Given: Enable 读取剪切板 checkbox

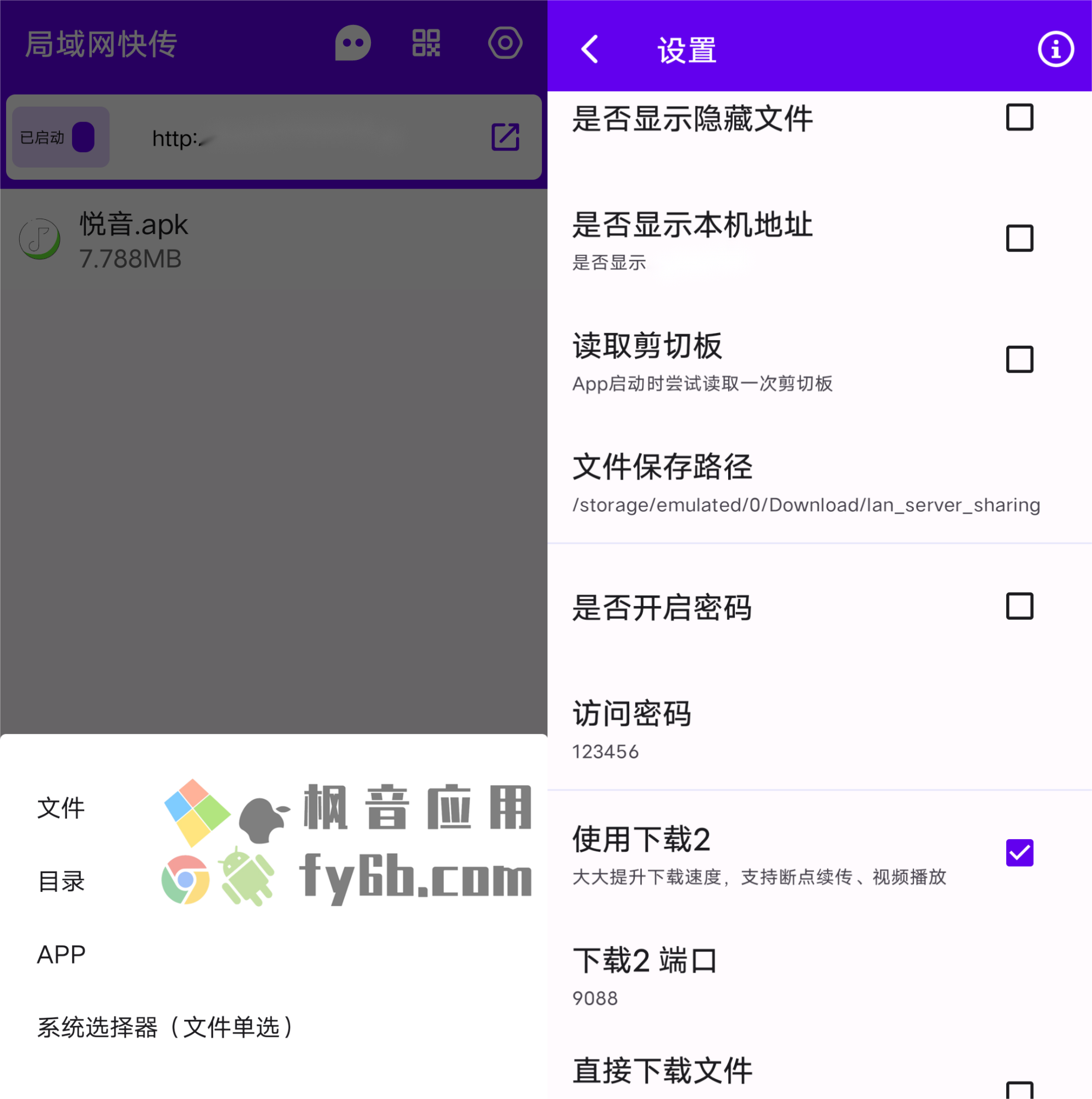Looking at the screenshot, I should (x=1018, y=359).
